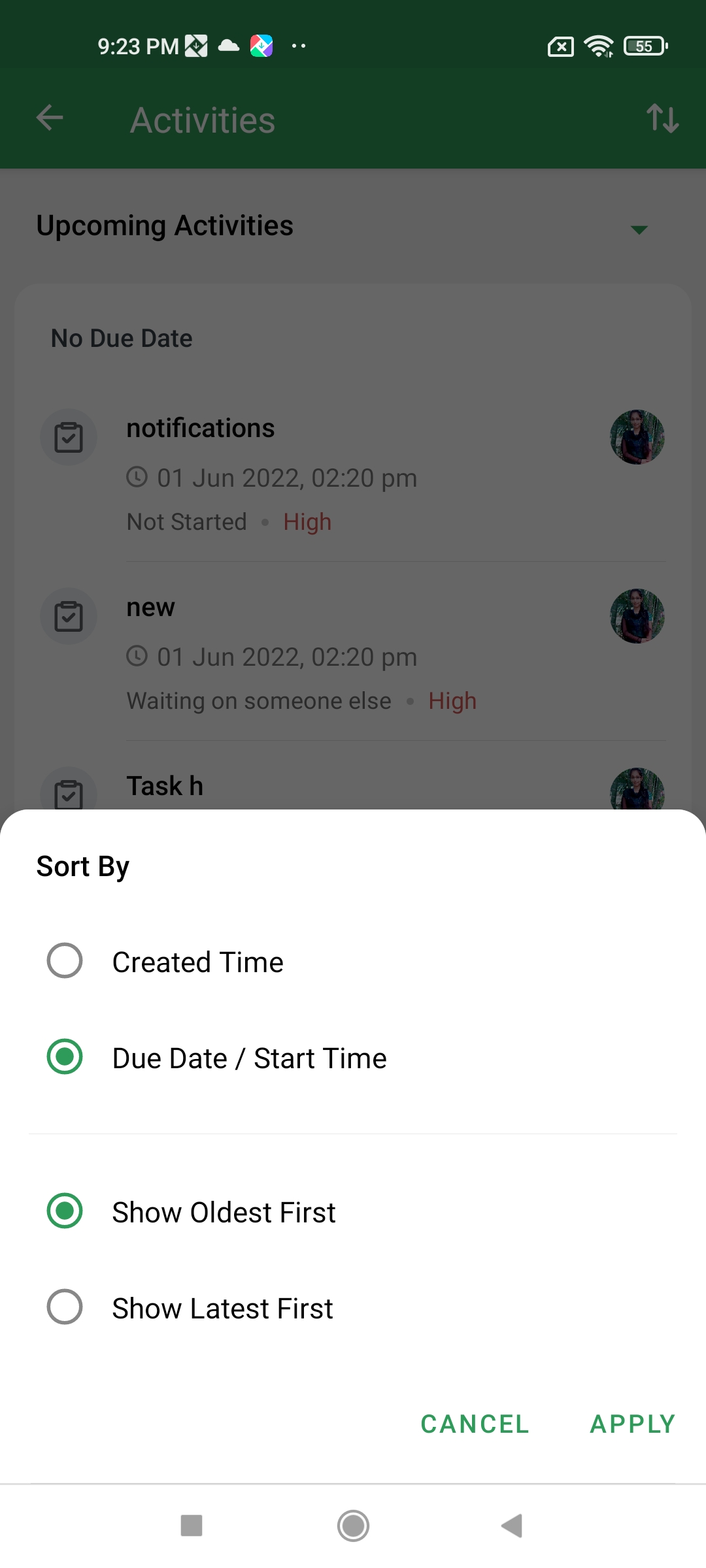Cancel the Sort By dialog
This screenshot has height=1568, width=706.
(475, 1424)
